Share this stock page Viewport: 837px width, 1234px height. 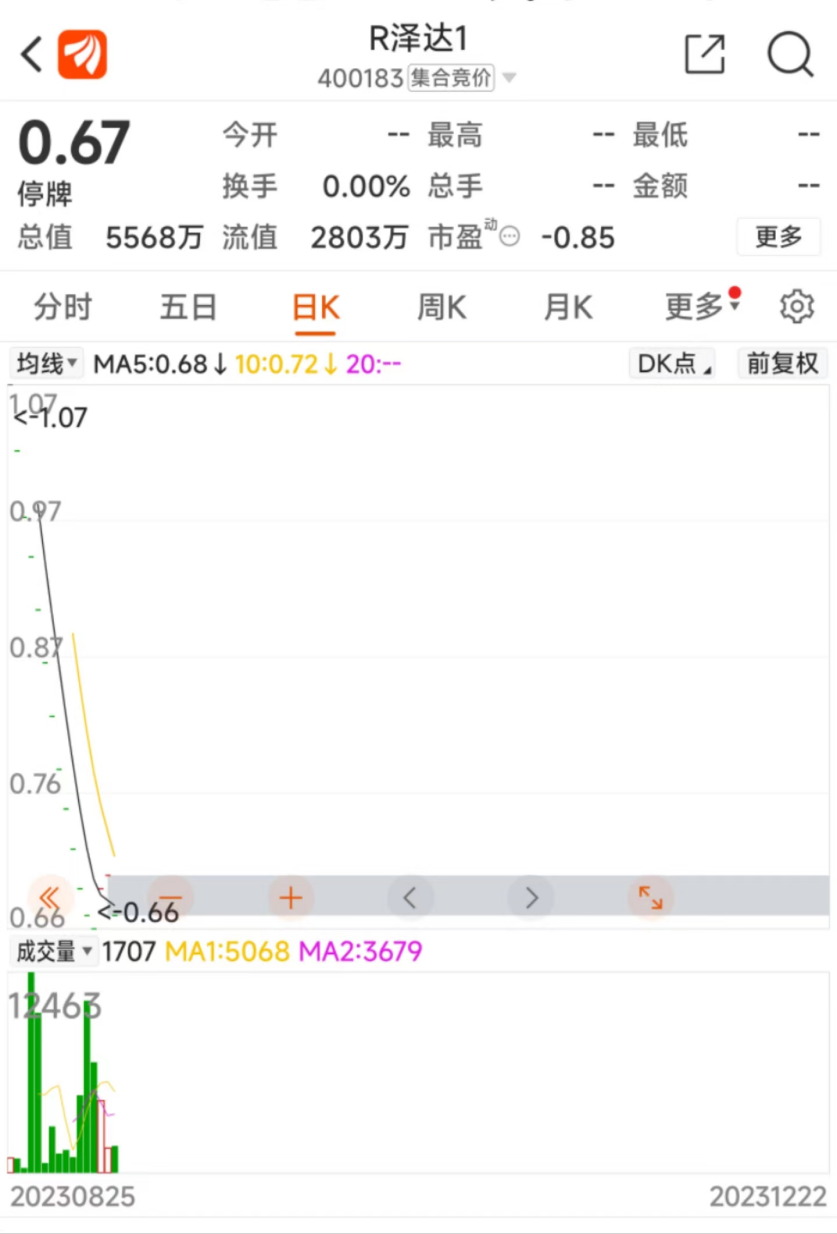coord(704,55)
